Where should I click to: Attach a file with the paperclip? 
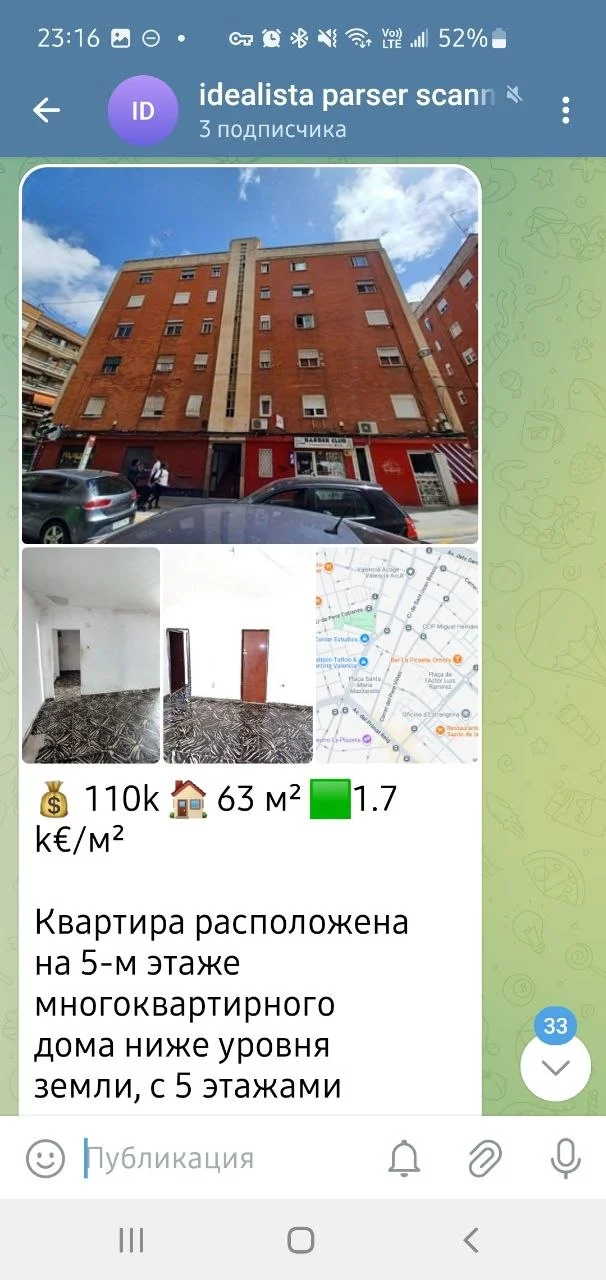click(x=485, y=1159)
